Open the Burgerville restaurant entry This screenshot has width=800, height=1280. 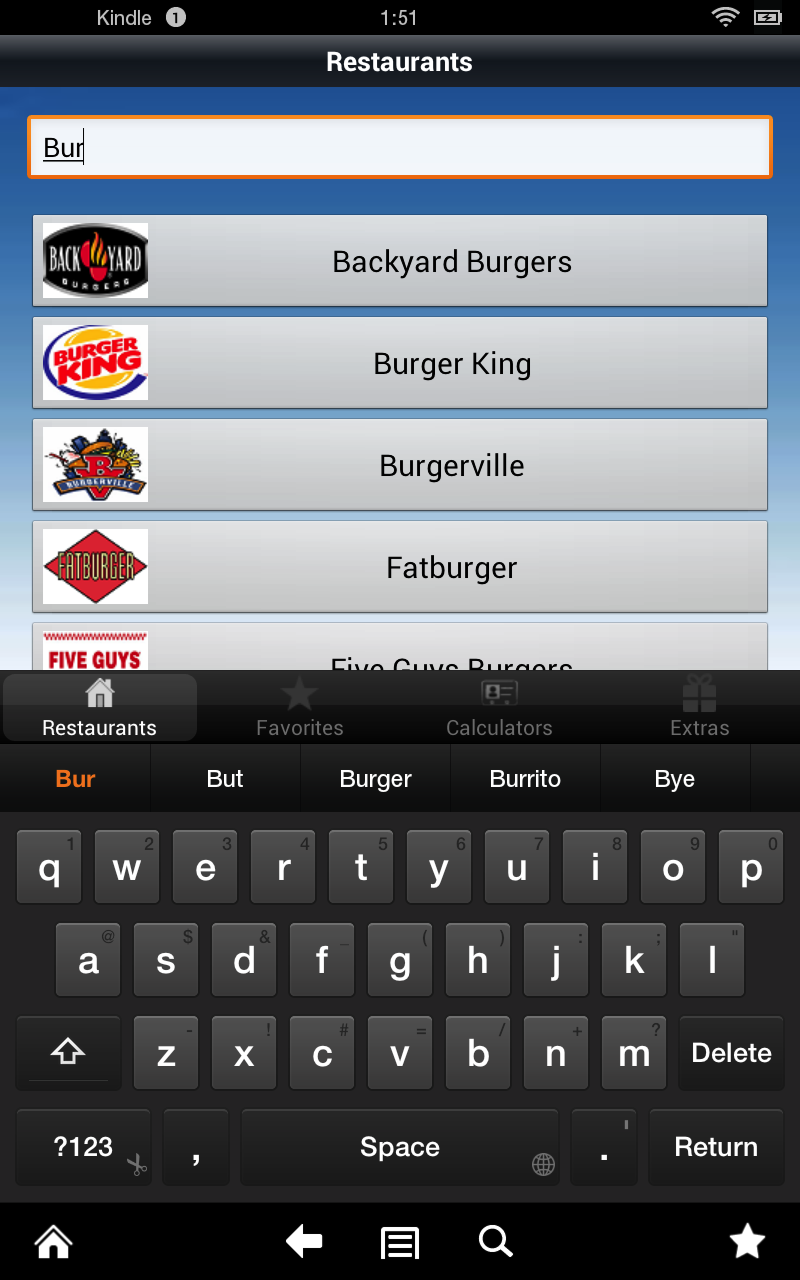click(400, 465)
